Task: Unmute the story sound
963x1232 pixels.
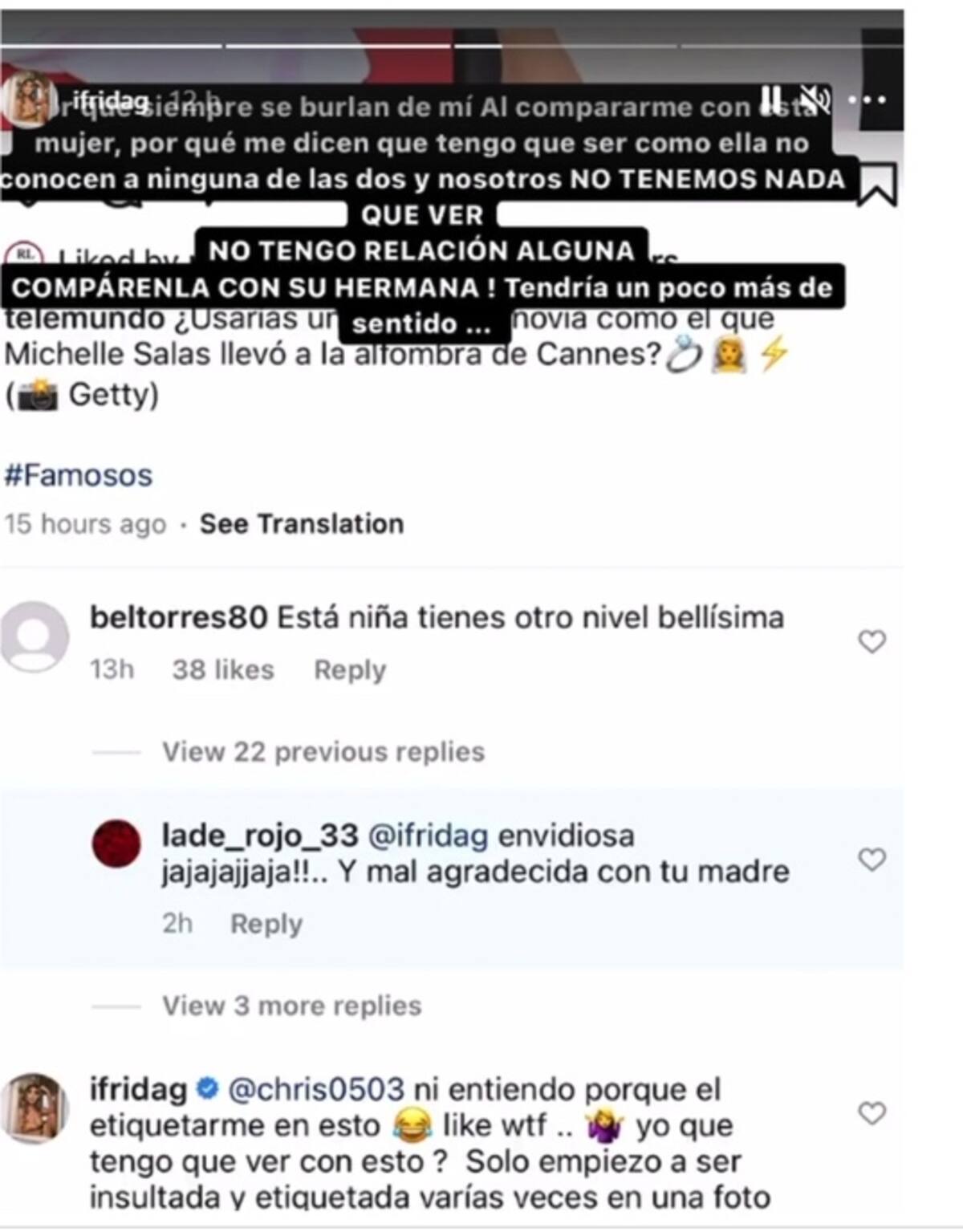Action: pyautogui.click(x=816, y=100)
